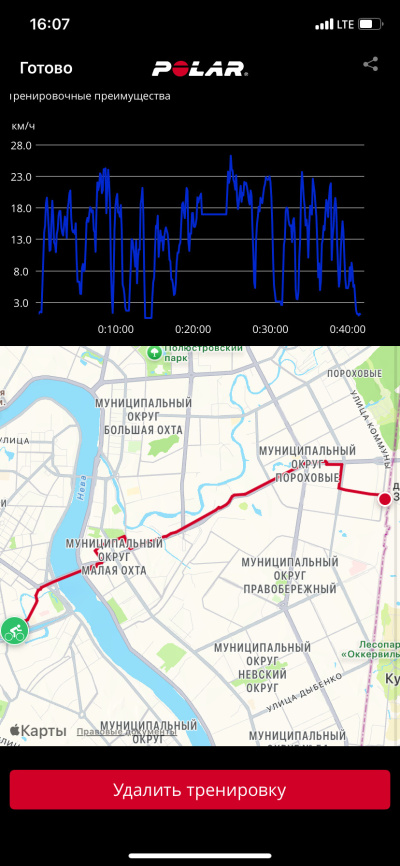Viewport: 400px width, 866px height.
Task: Share this training session
Action: pos(371,65)
